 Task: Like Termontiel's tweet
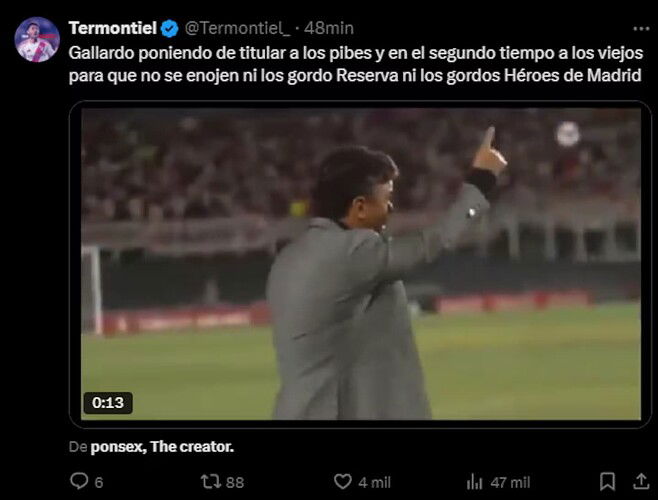pos(343,481)
